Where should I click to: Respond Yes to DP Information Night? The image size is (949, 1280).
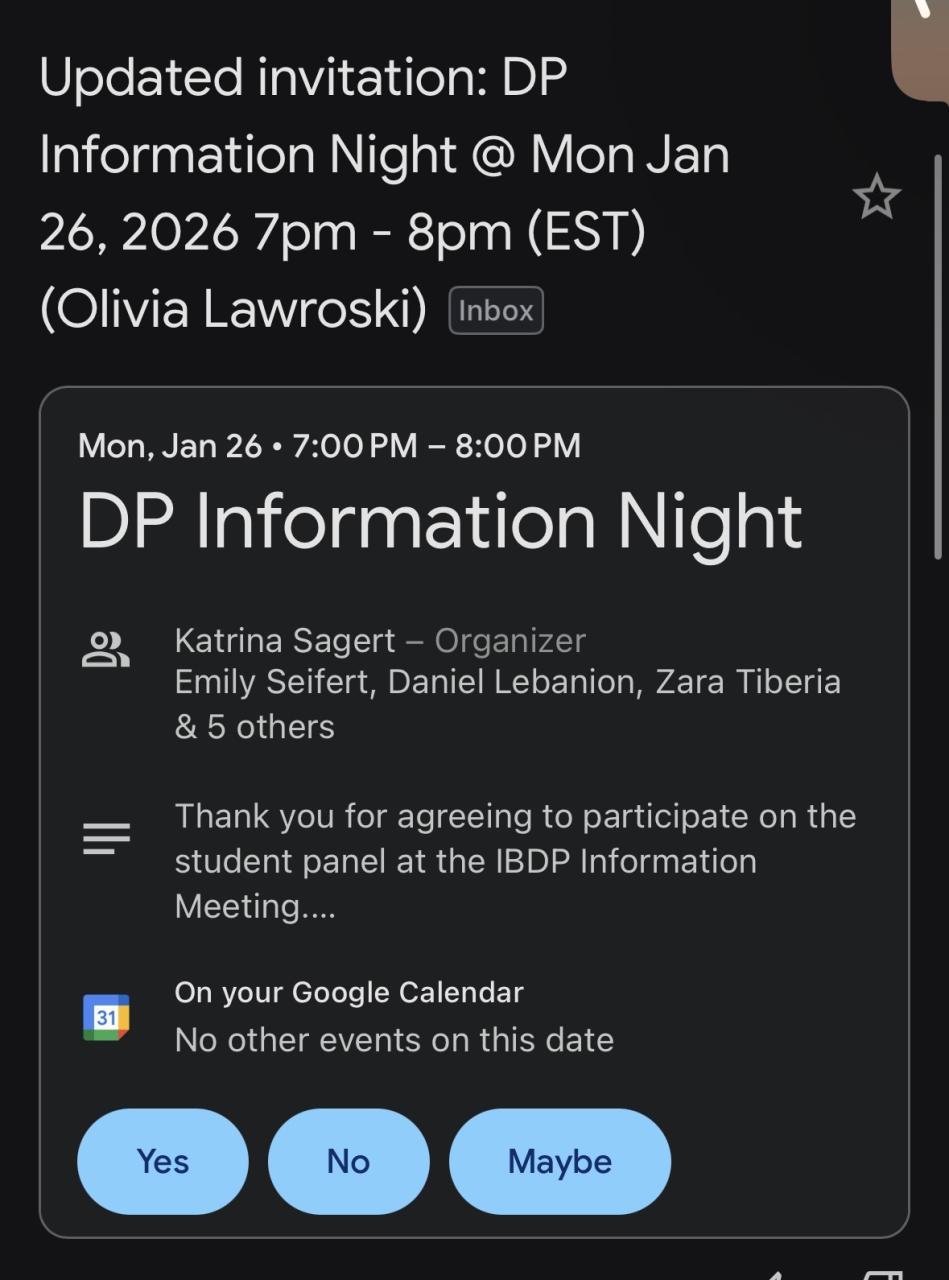click(163, 1161)
